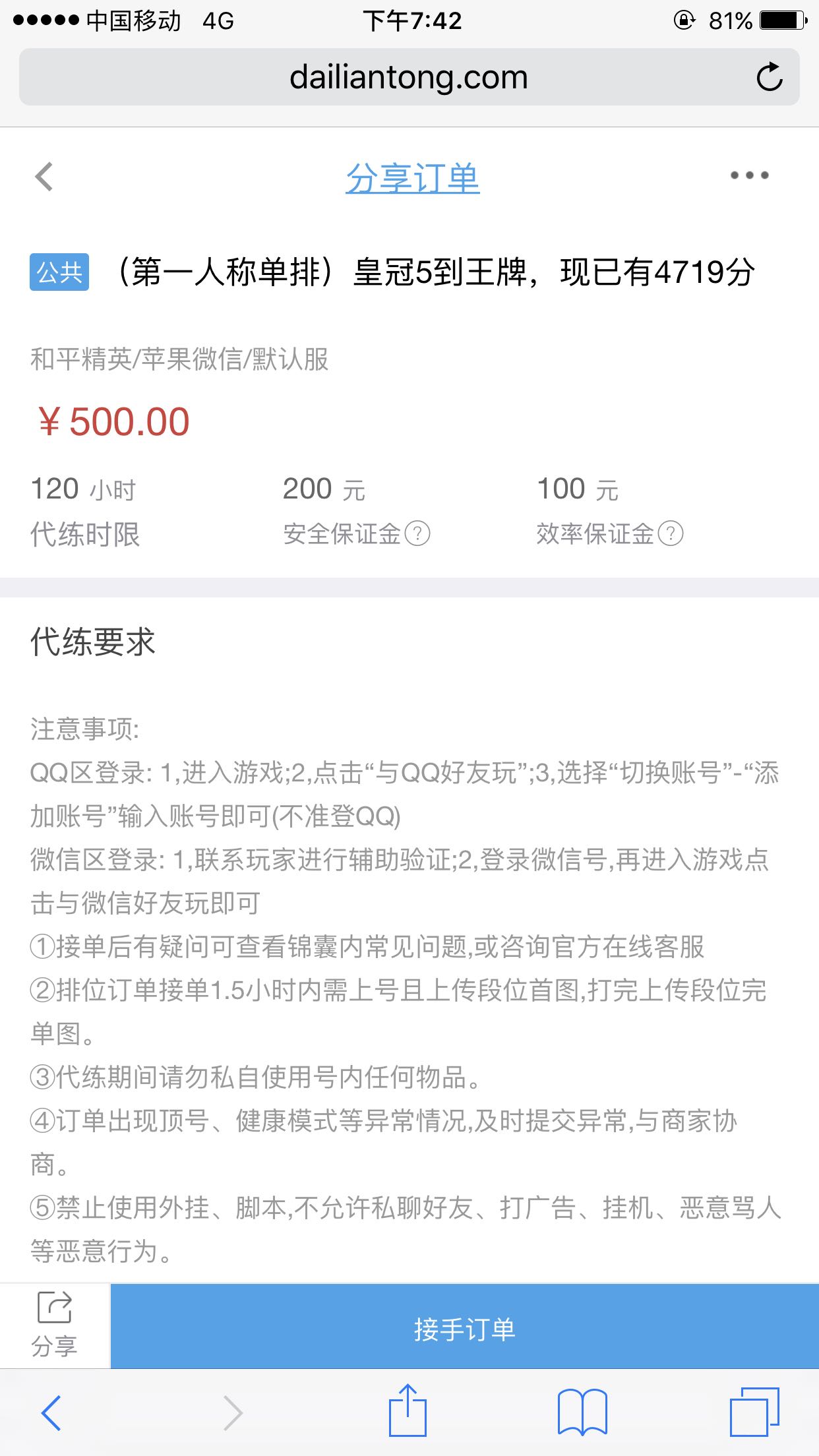Open the three-dot overflow menu
The height and width of the screenshot is (1456, 819).
point(750,175)
